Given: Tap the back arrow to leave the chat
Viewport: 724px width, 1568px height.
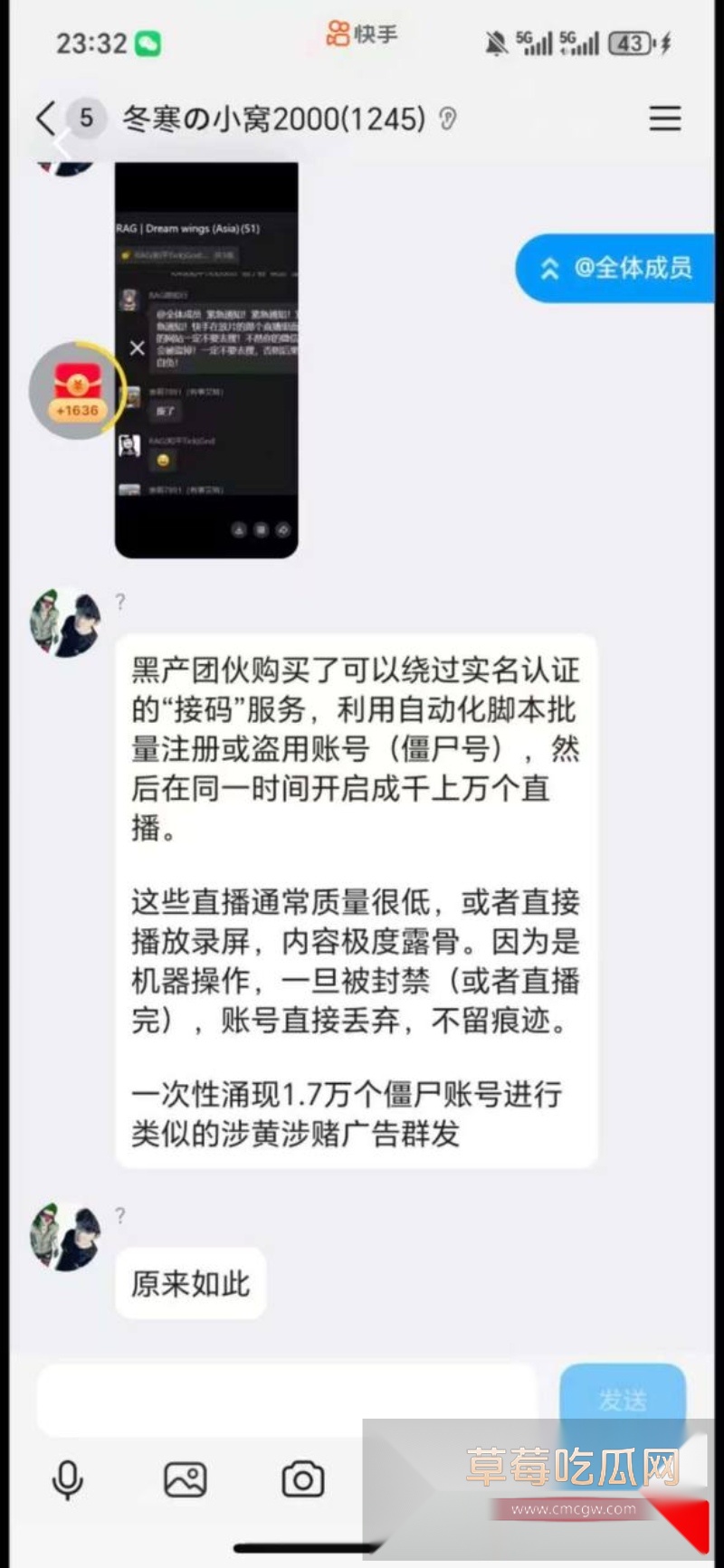Looking at the screenshot, I should click(43, 119).
